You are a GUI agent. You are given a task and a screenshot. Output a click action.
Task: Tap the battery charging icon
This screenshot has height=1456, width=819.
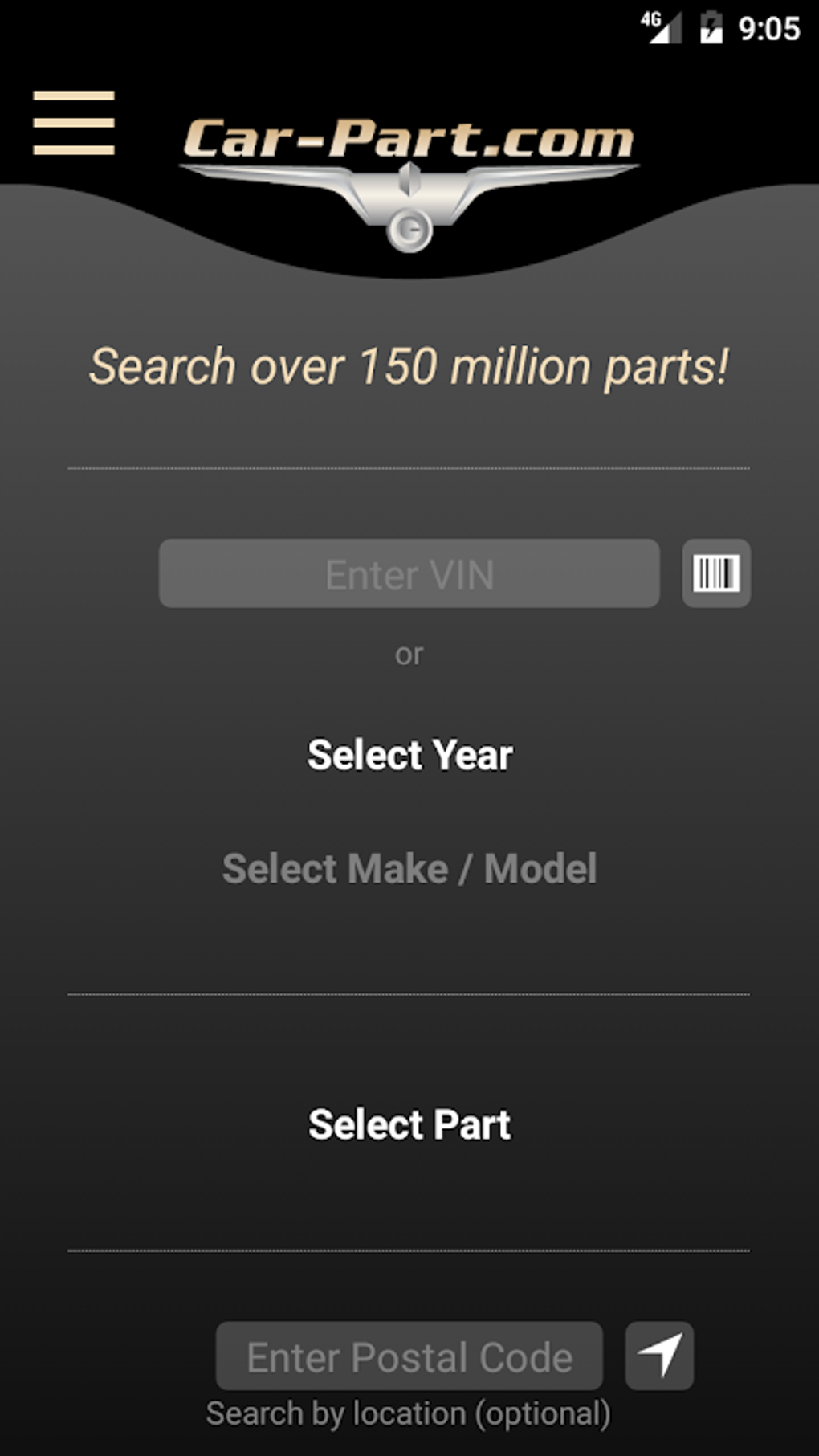pyautogui.click(x=711, y=27)
